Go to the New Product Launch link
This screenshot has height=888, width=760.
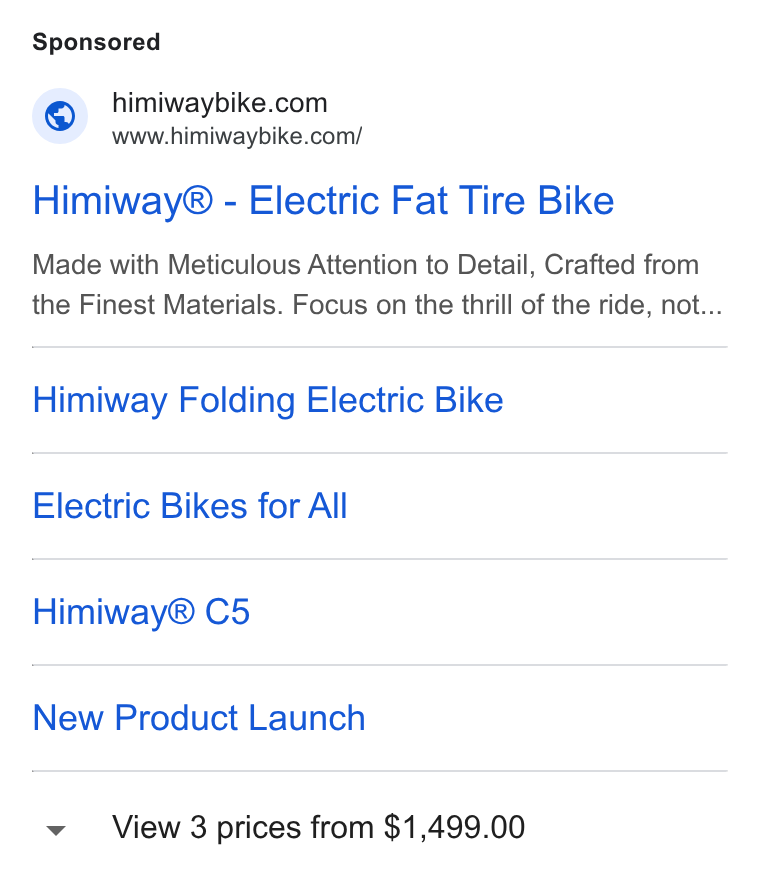coord(199,718)
